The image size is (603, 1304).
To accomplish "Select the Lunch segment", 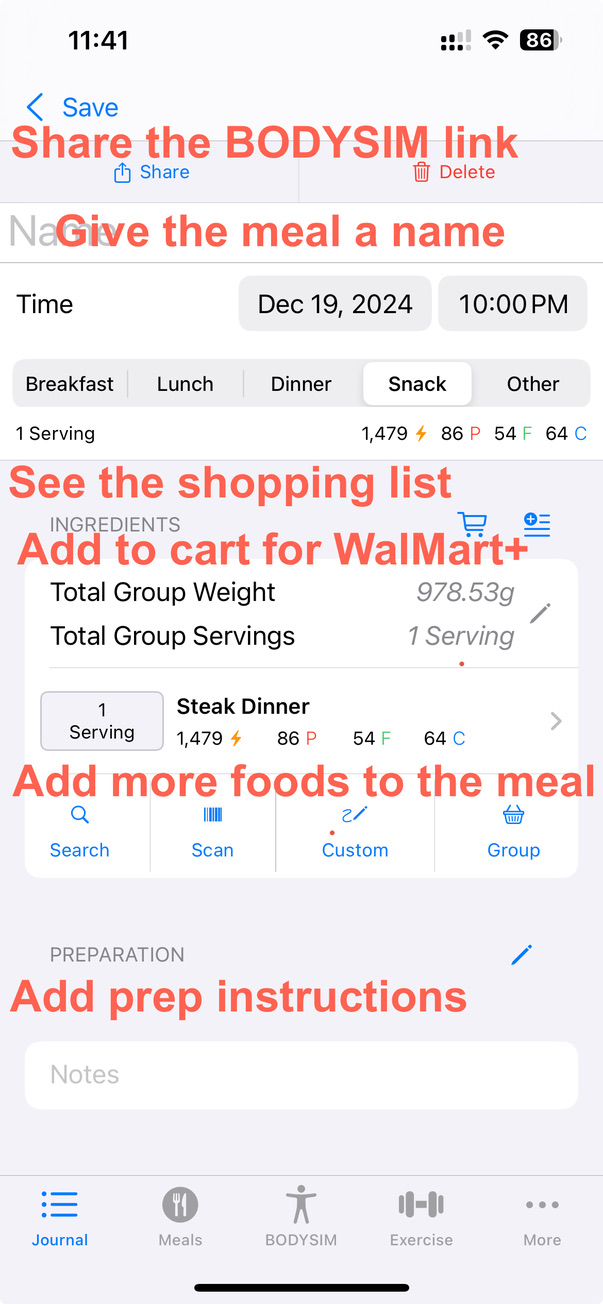I will 185,384.
